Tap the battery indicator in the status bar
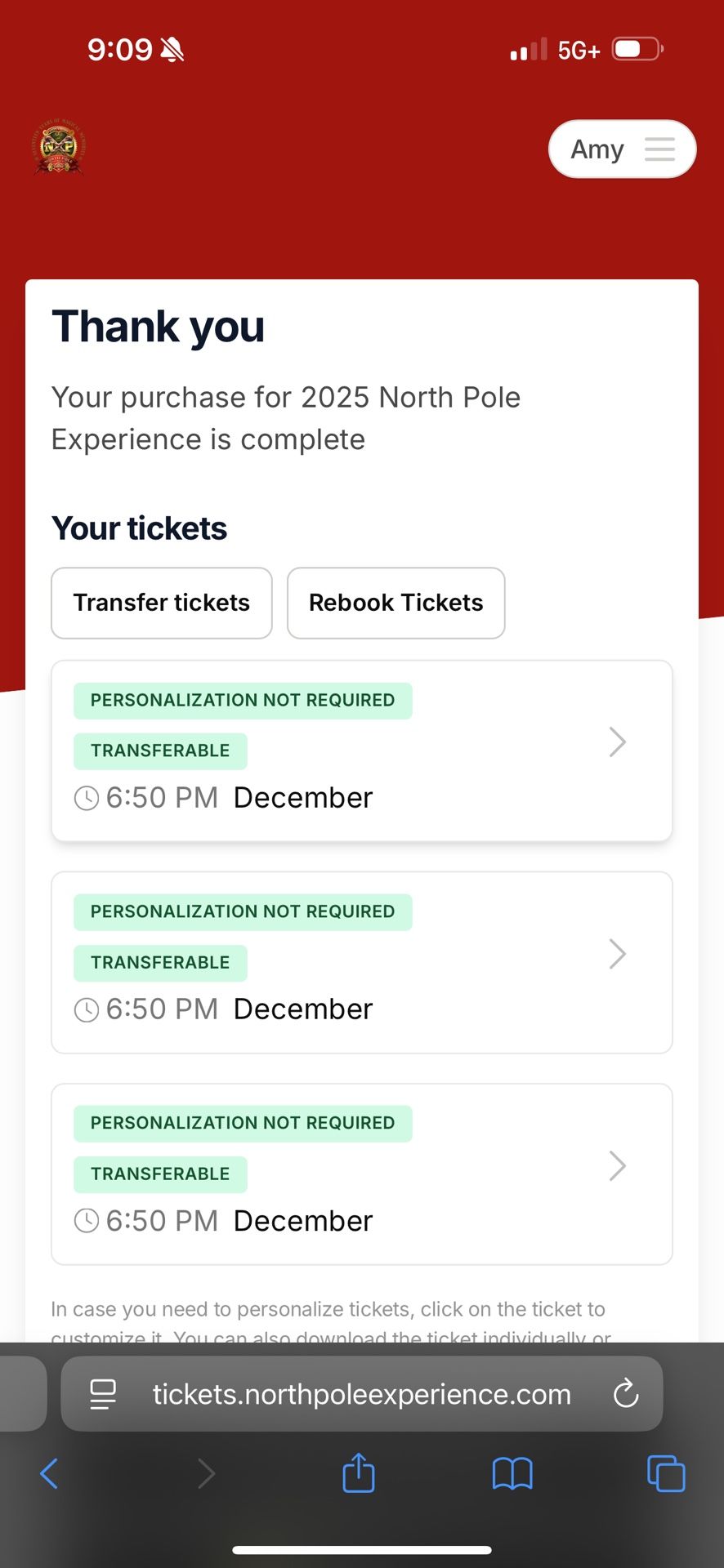Image resolution: width=724 pixels, height=1568 pixels. pos(636,48)
